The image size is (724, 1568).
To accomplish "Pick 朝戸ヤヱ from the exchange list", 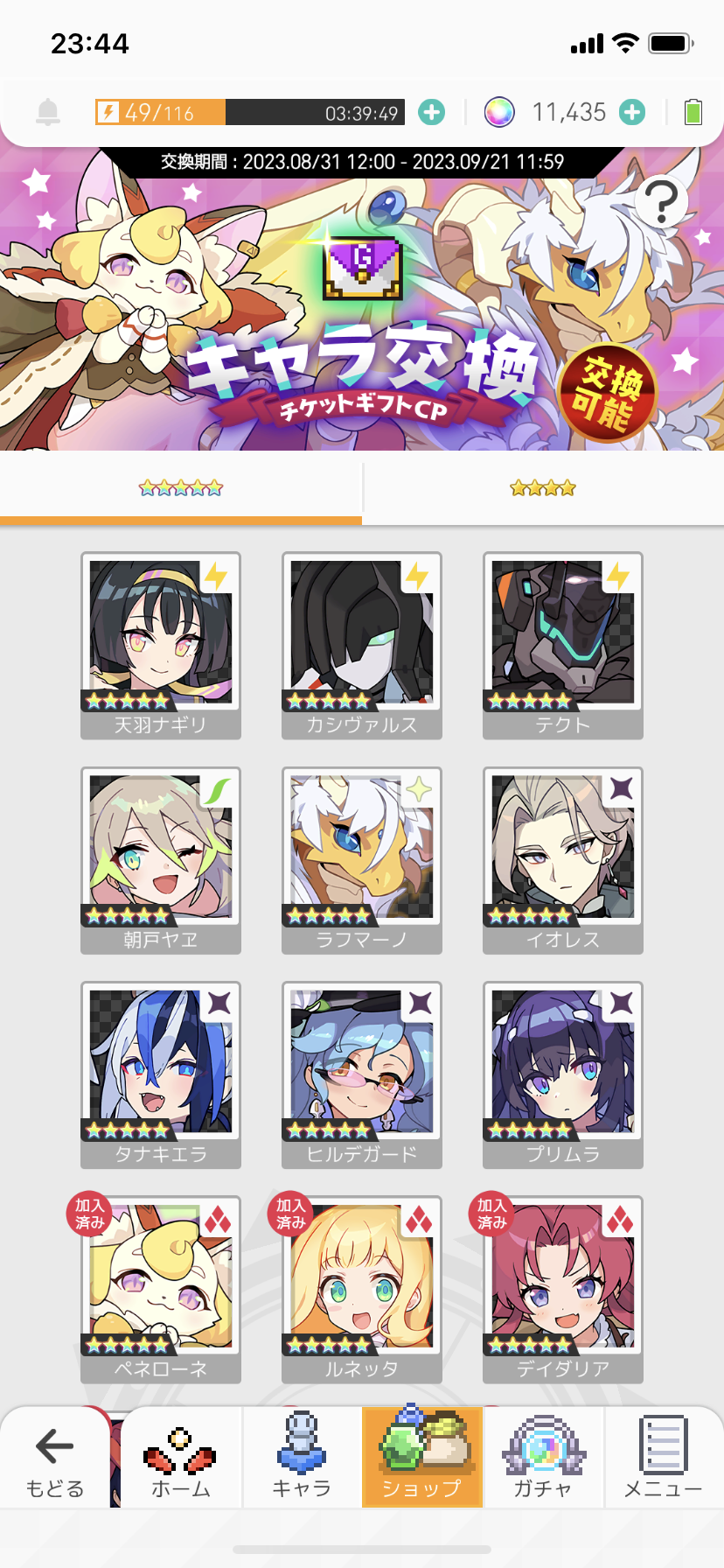I will [x=161, y=859].
